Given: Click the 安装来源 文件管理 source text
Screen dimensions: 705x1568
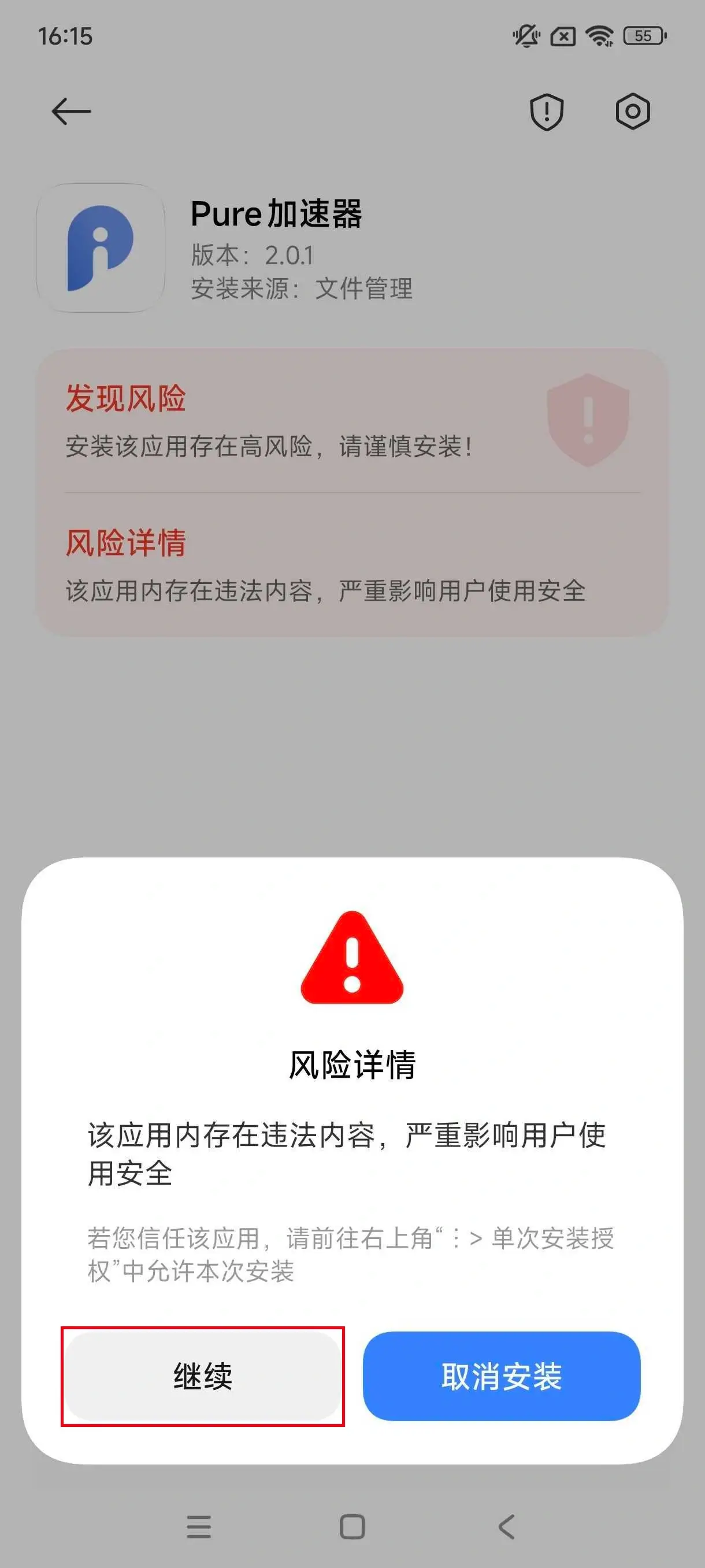Looking at the screenshot, I should (x=302, y=290).
